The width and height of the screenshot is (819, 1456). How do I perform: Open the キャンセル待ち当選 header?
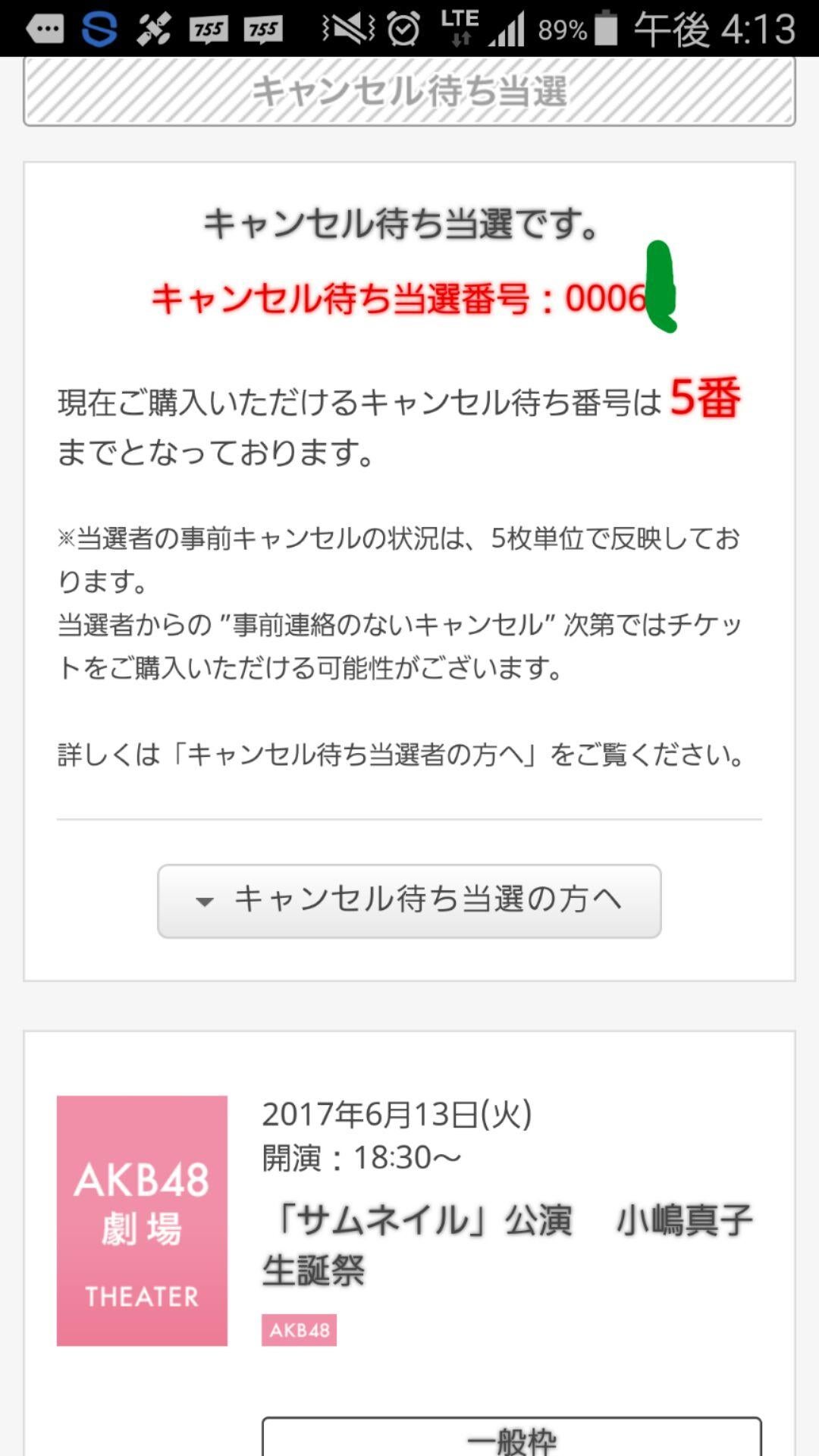tap(409, 91)
